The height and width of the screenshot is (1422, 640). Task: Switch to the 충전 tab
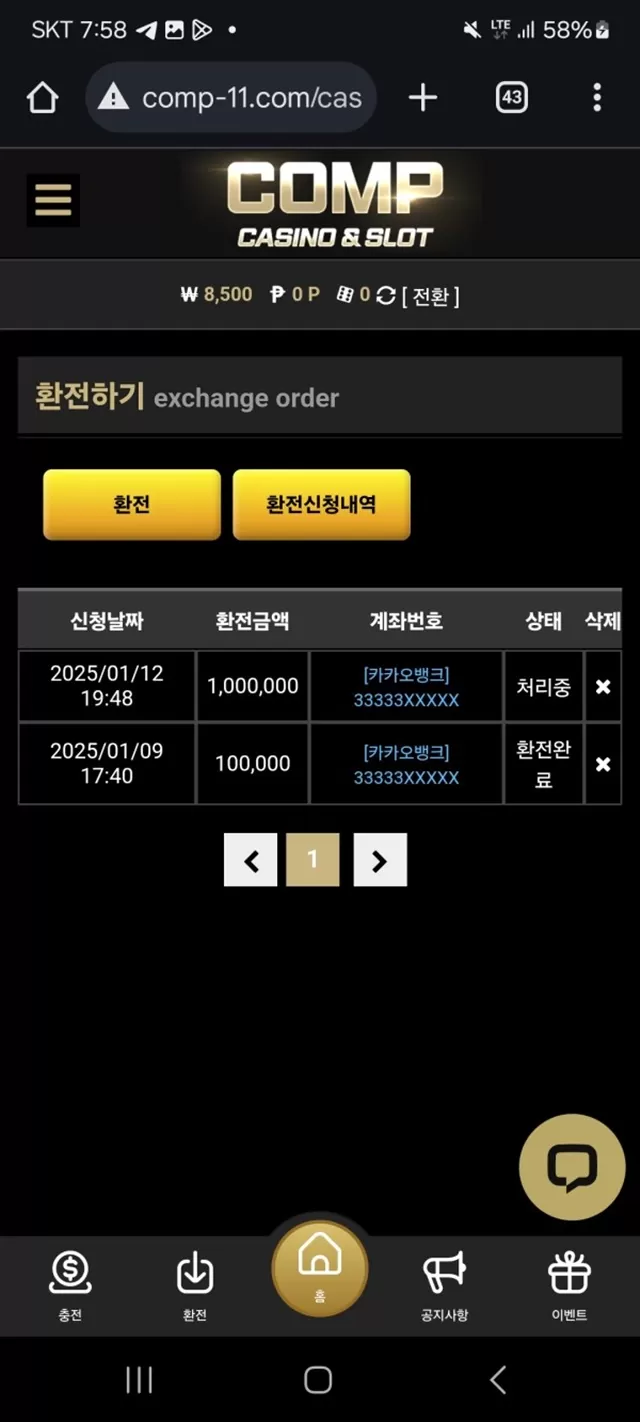[70, 1286]
